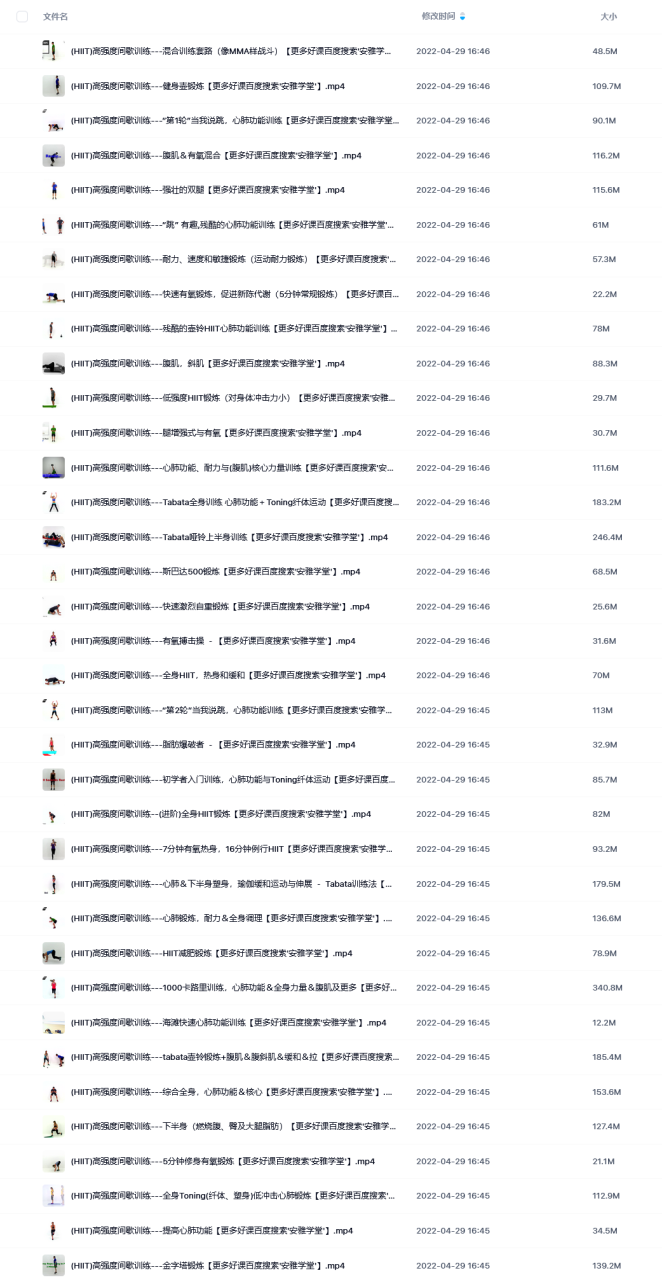This screenshot has height=1280, width=662.
Task: Open the 海滩快速心肺功能训练 video
Action: pyautogui.click(x=229, y=1022)
